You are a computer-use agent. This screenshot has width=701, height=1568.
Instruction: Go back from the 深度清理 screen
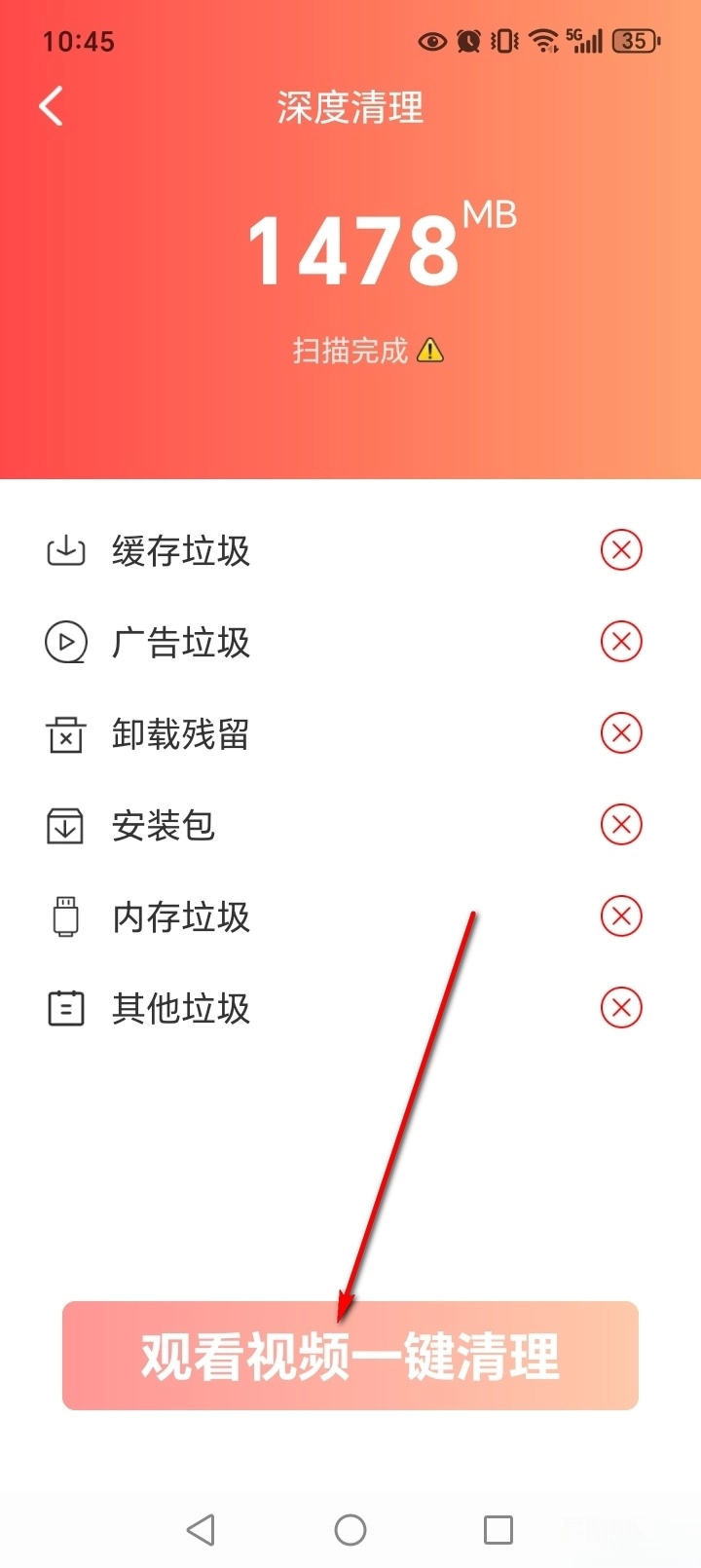[x=52, y=106]
